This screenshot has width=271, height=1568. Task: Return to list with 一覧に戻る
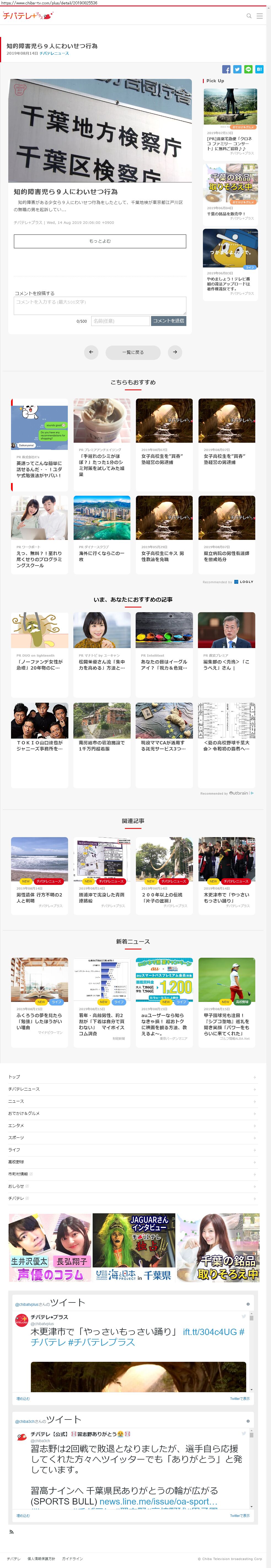click(133, 352)
